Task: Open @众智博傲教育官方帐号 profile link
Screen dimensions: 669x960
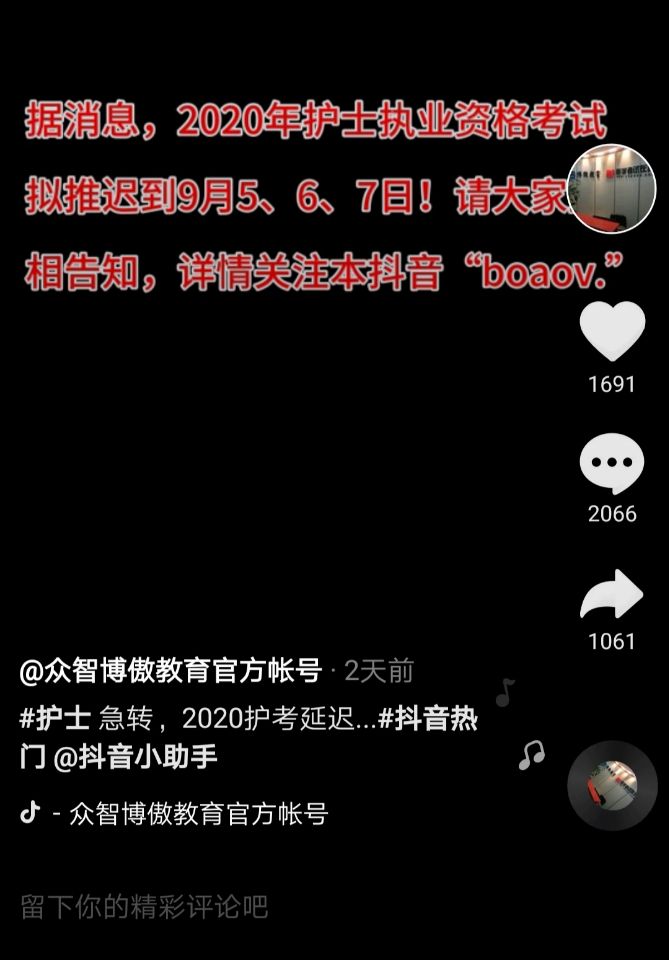Action: point(170,671)
